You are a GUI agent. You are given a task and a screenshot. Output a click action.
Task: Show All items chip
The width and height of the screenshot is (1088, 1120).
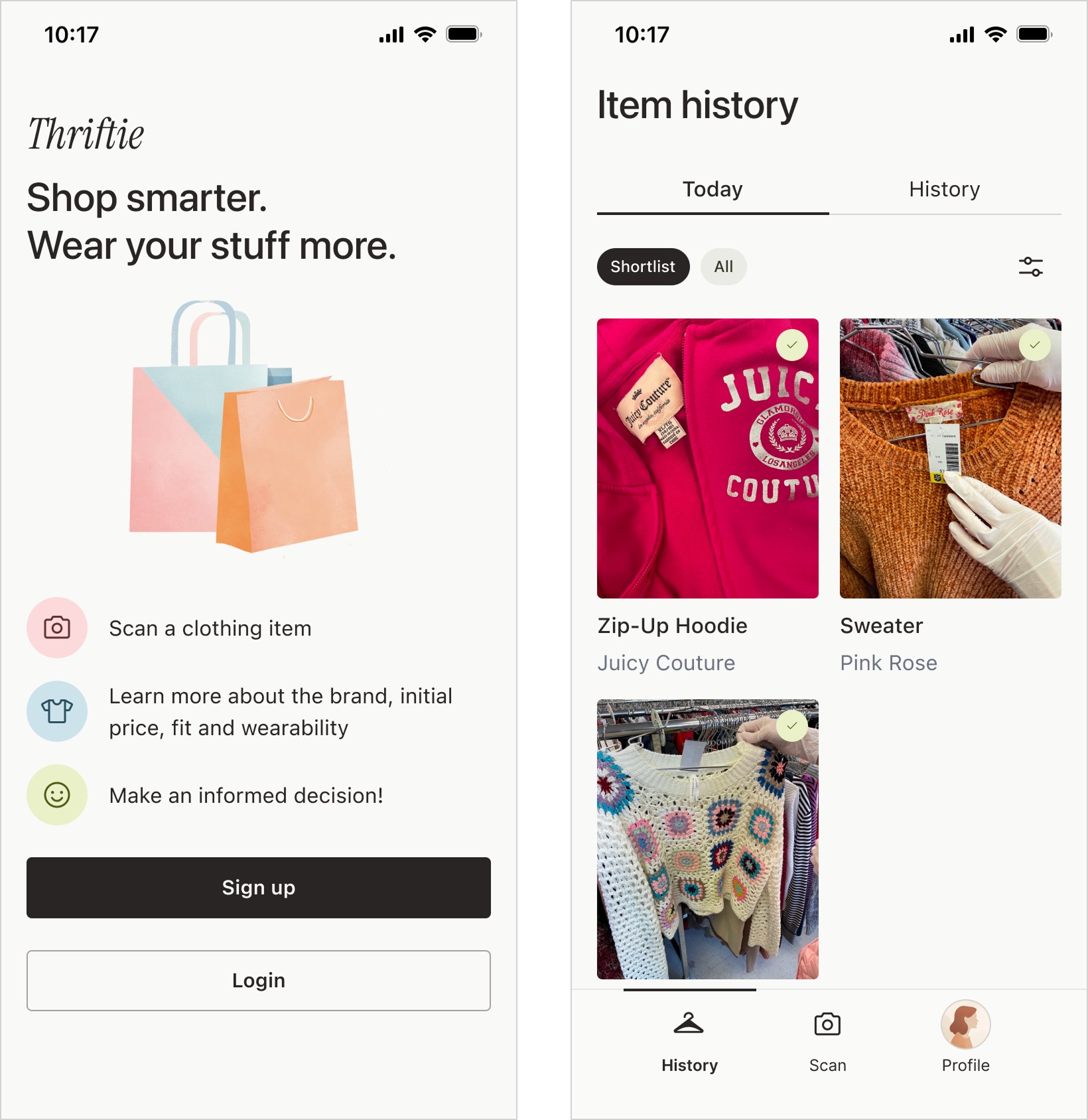[723, 267]
